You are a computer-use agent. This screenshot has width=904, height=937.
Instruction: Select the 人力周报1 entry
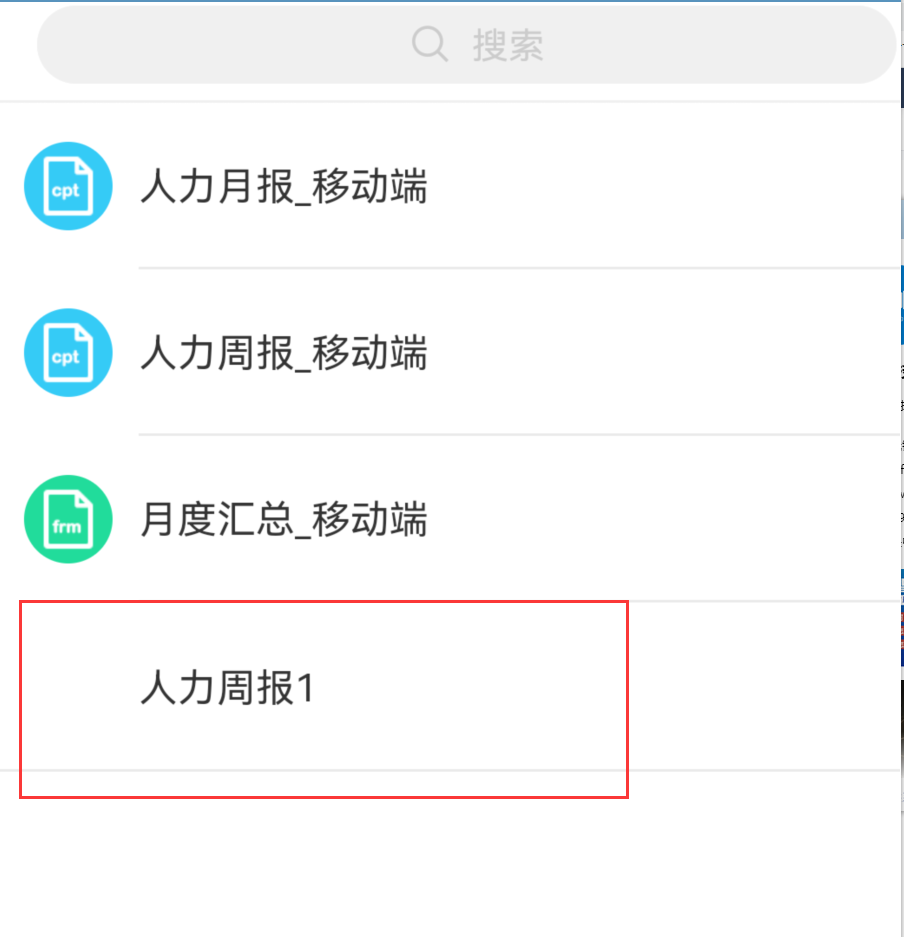228,688
